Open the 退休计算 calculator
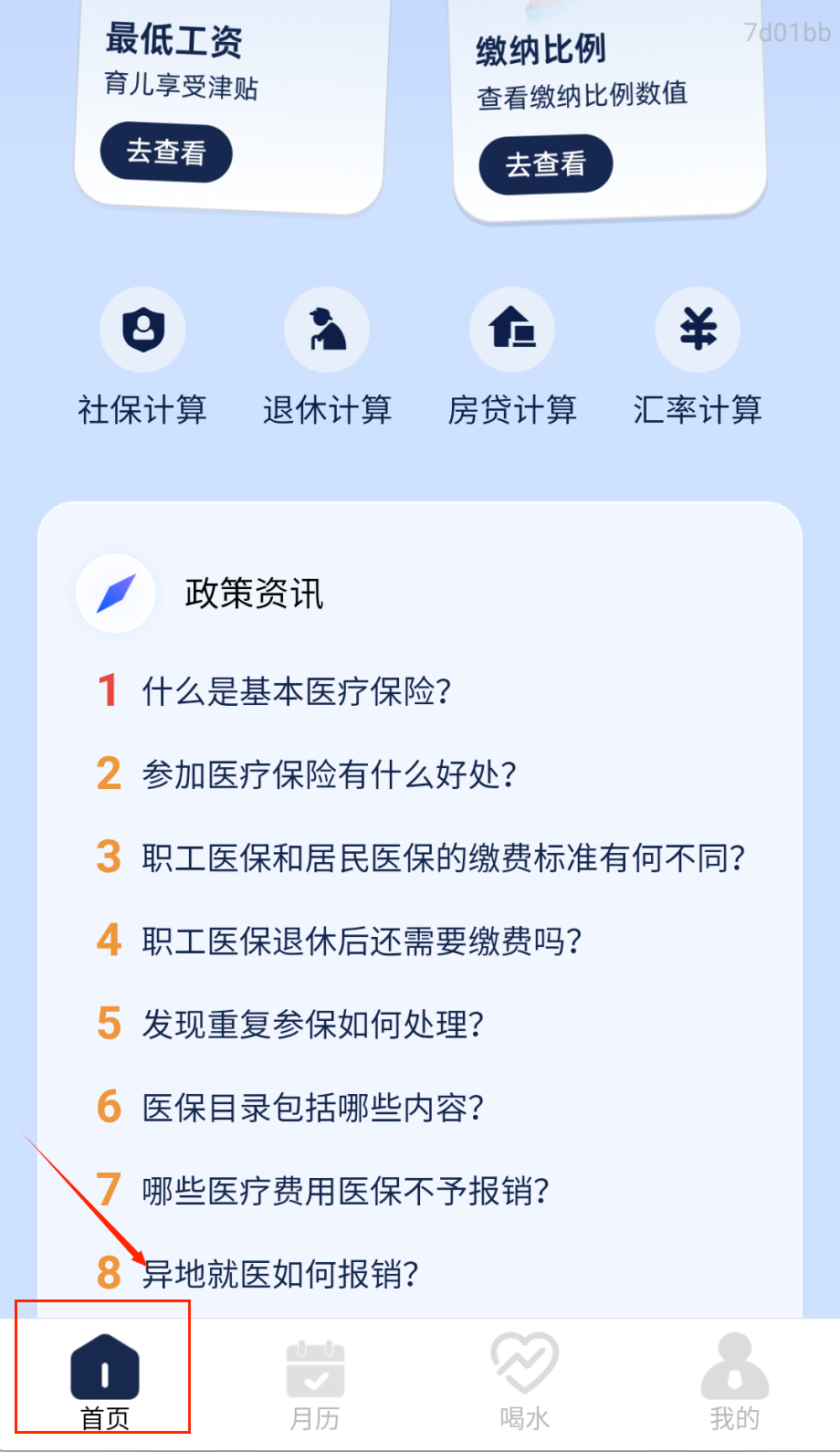Screen dimensions: 840x1452 (x=327, y=356)
